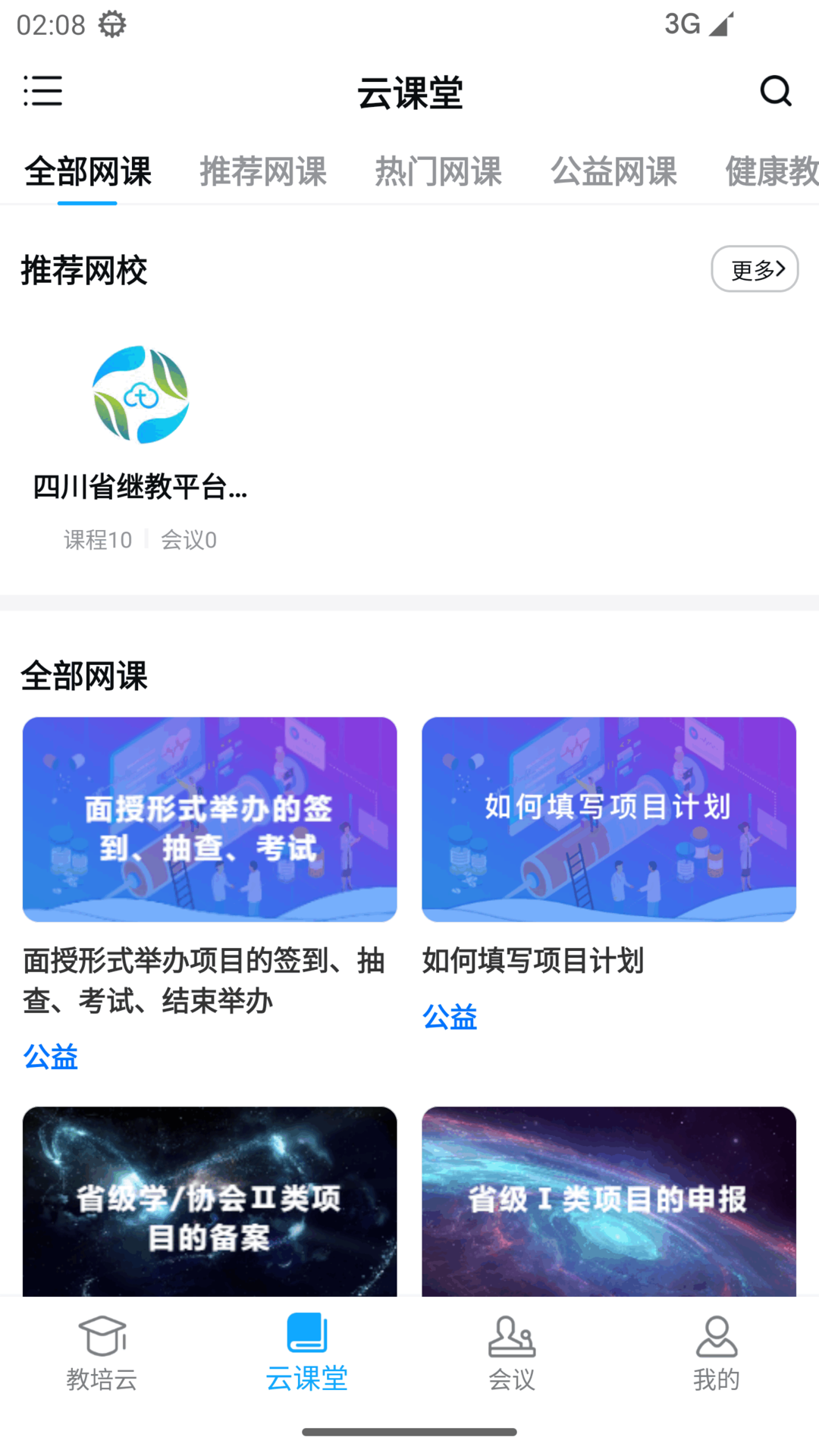Open the search function
This screenshot has height=1456, width=819.
pyautogui.click(x=774, y=92)
